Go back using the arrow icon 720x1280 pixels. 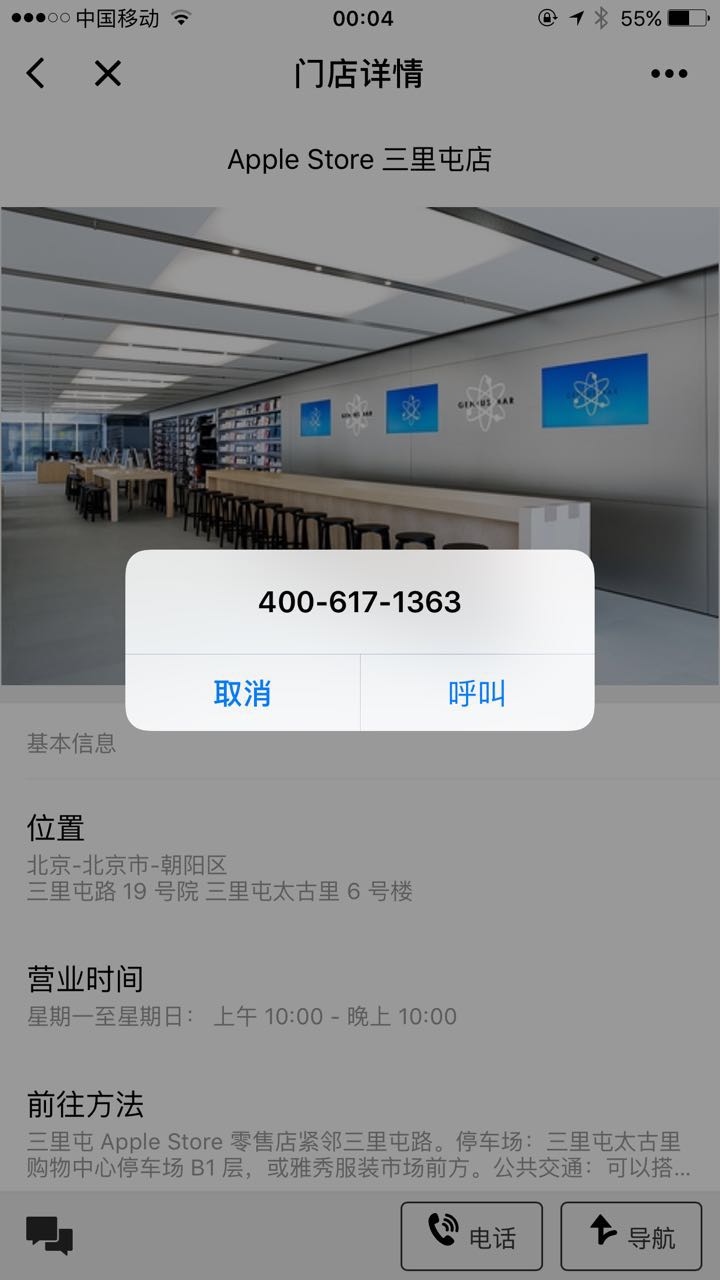coord(36,73)
